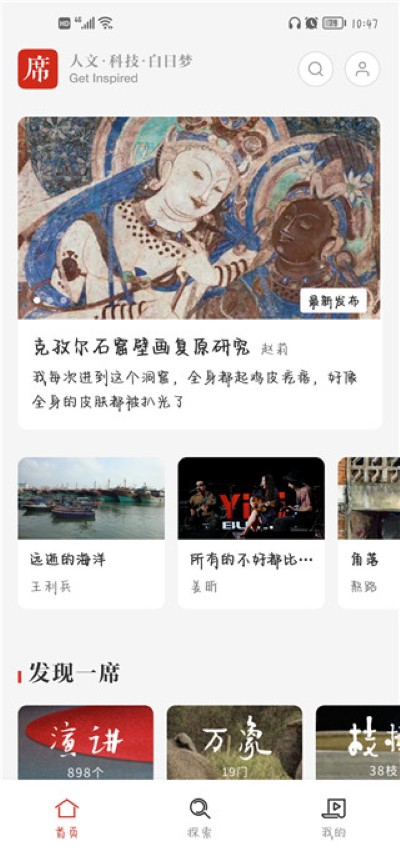Open the 演讲 category with 898 talks
The height and width of the screenshot is (855, 400).
click(86, 742)
